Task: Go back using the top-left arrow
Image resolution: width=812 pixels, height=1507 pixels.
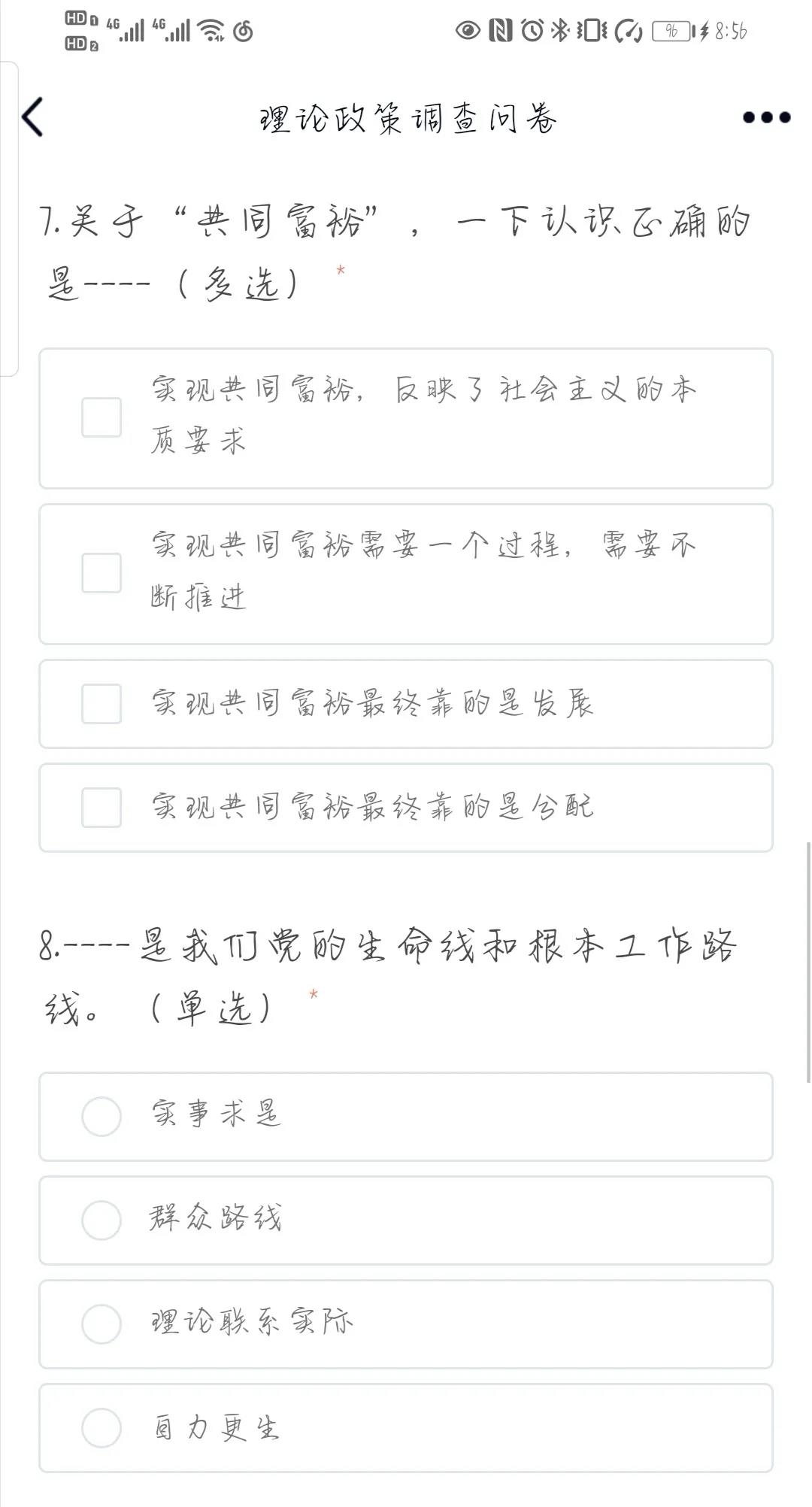Action: tap(33, 117)
